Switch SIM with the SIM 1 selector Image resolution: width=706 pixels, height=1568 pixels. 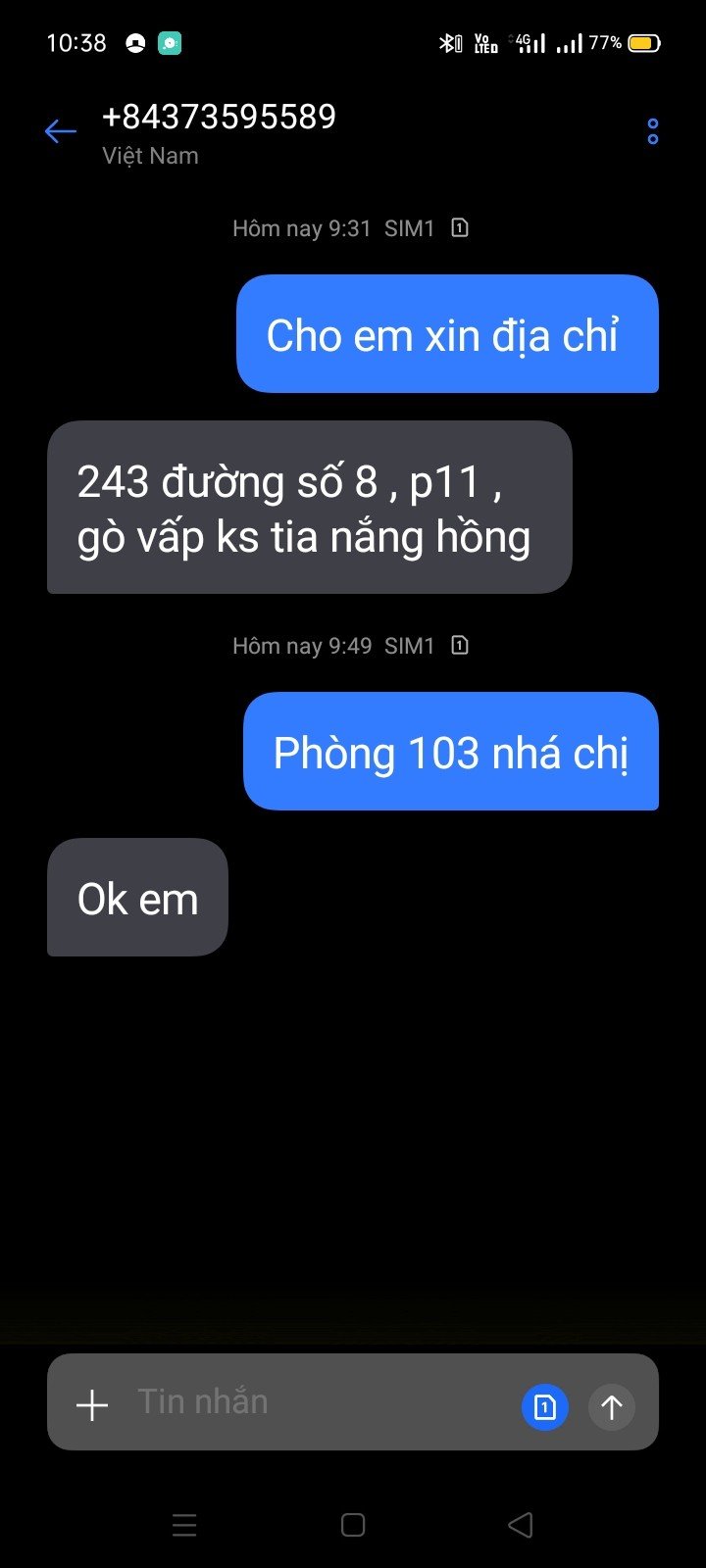point(544,1407)
